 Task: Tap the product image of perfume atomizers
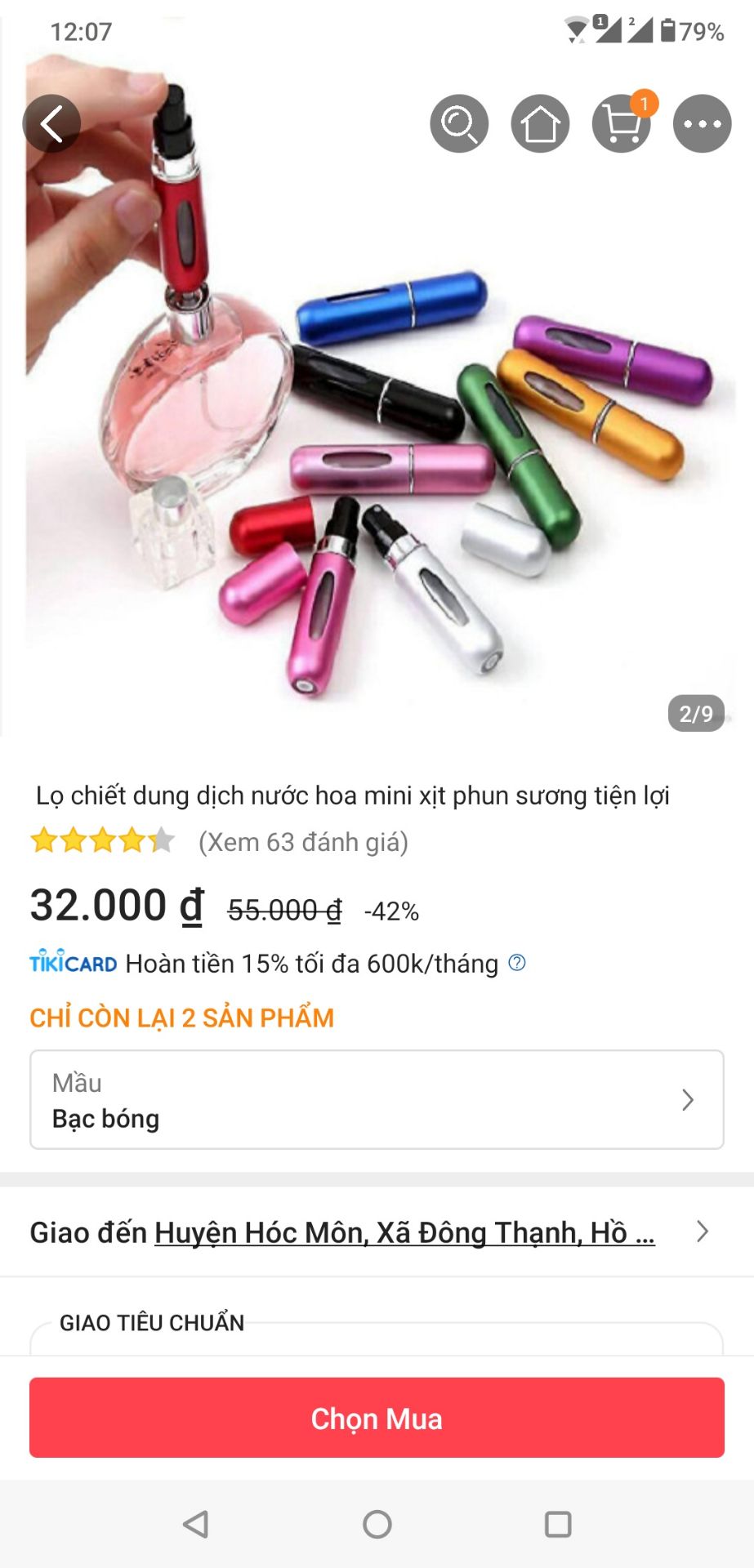pos(377,392)
